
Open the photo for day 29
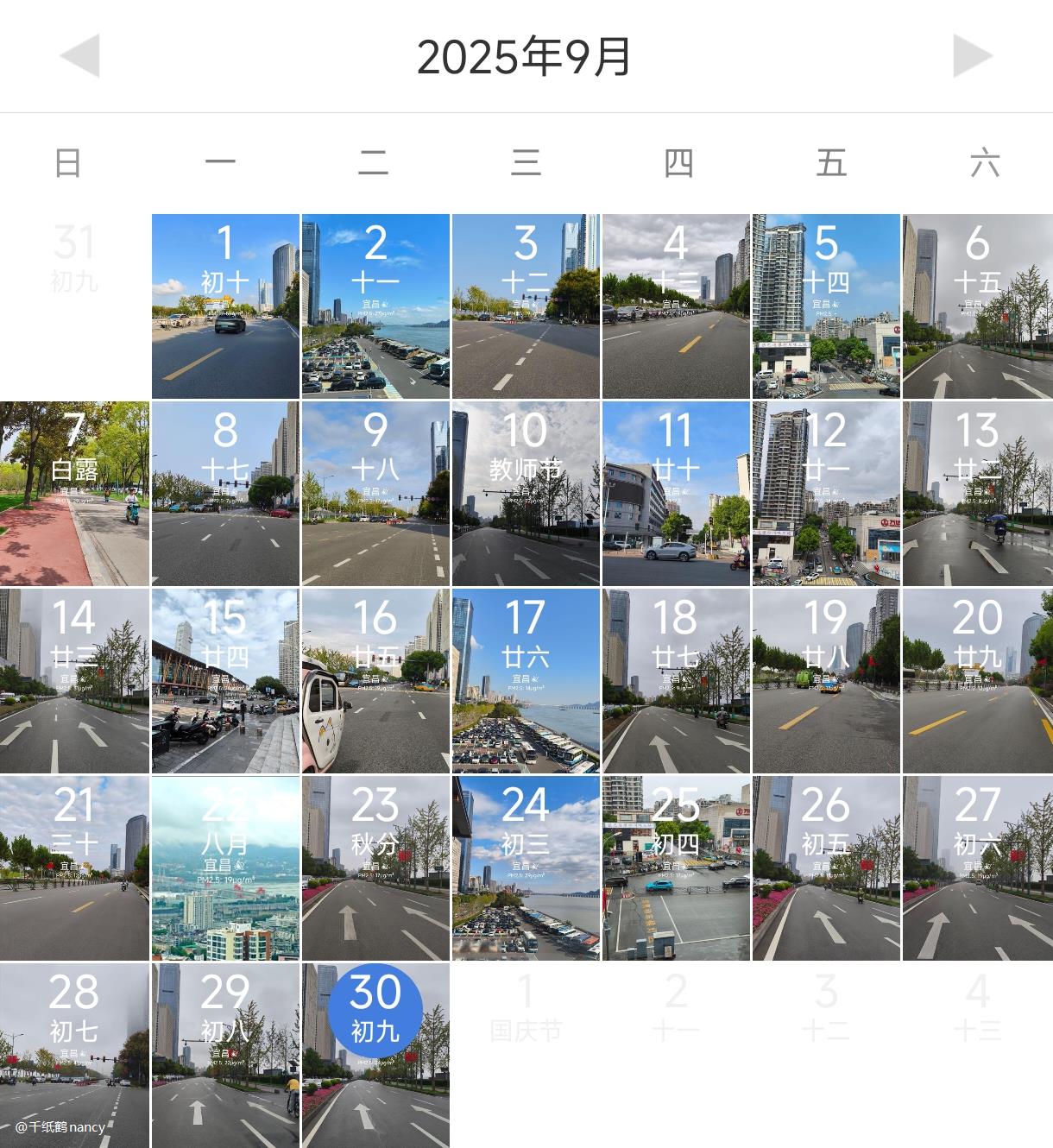pyautogui.click(x=225, y=1056)
